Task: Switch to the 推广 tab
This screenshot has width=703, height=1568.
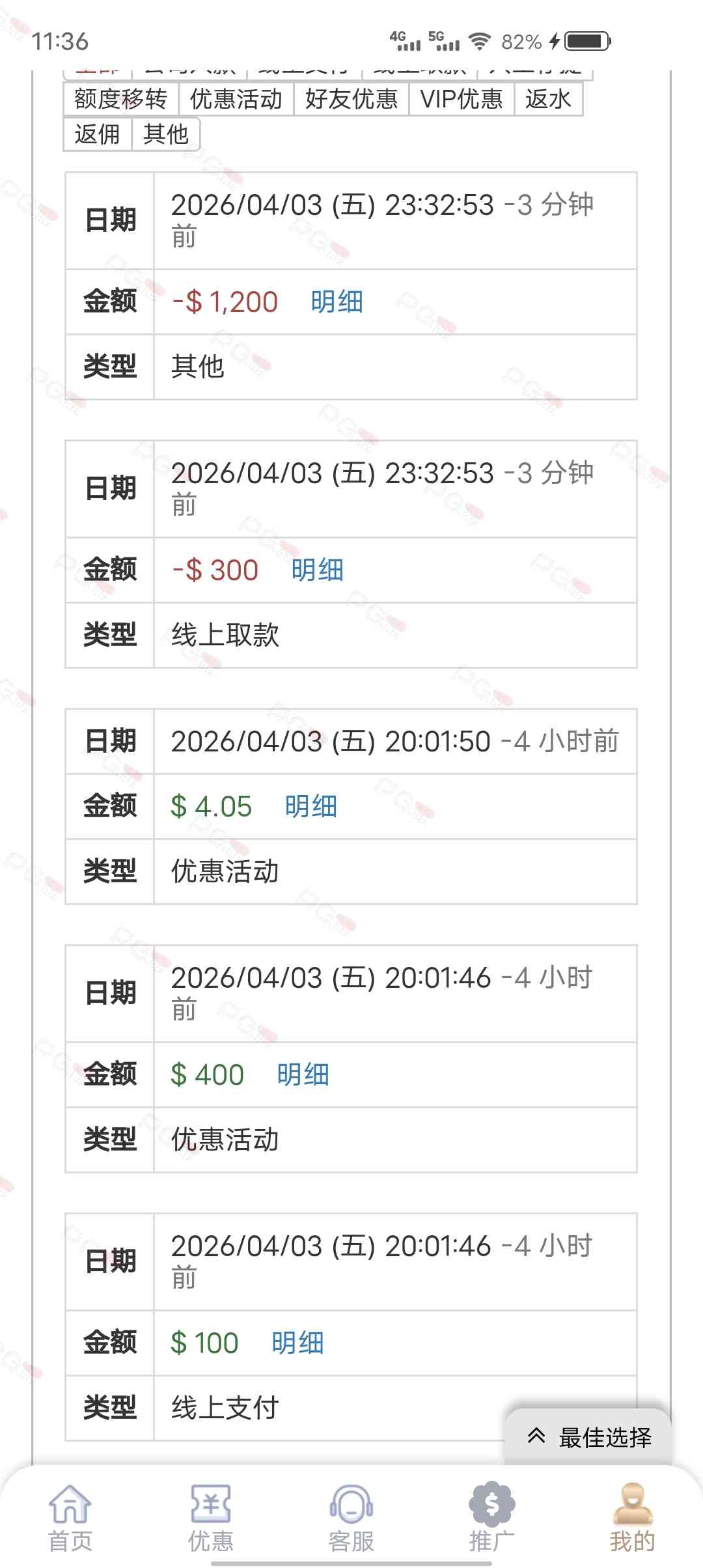Action: coord(492,1517)
